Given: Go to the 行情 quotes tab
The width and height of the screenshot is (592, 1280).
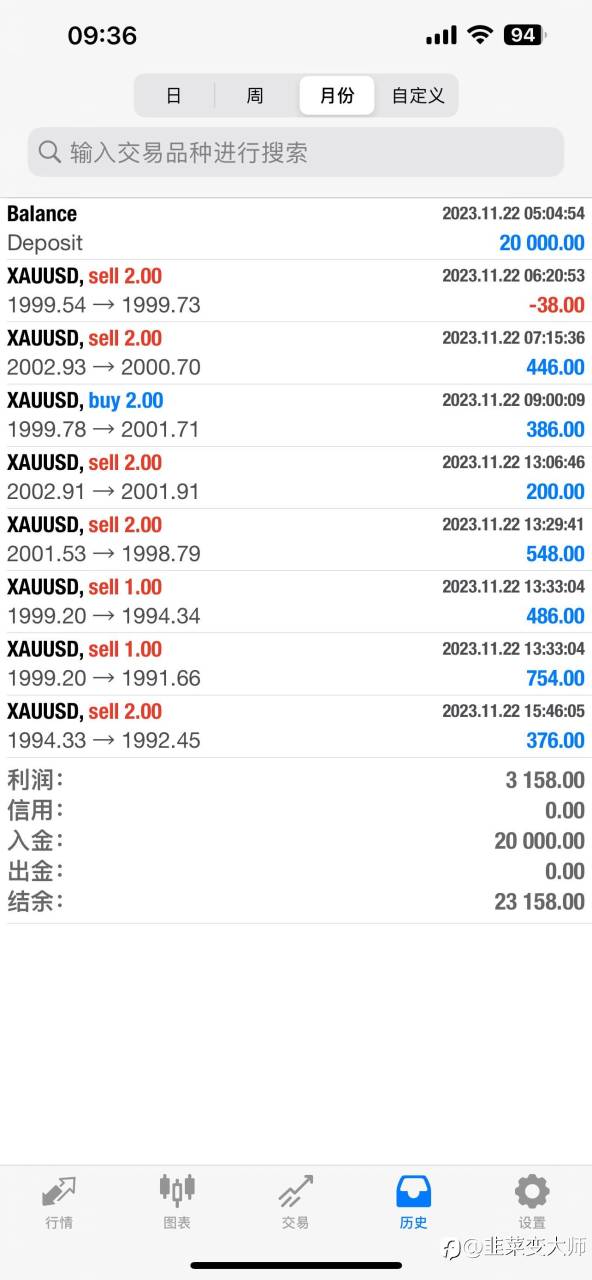Looking at the screenshot, I should (x=59, y=1202).
